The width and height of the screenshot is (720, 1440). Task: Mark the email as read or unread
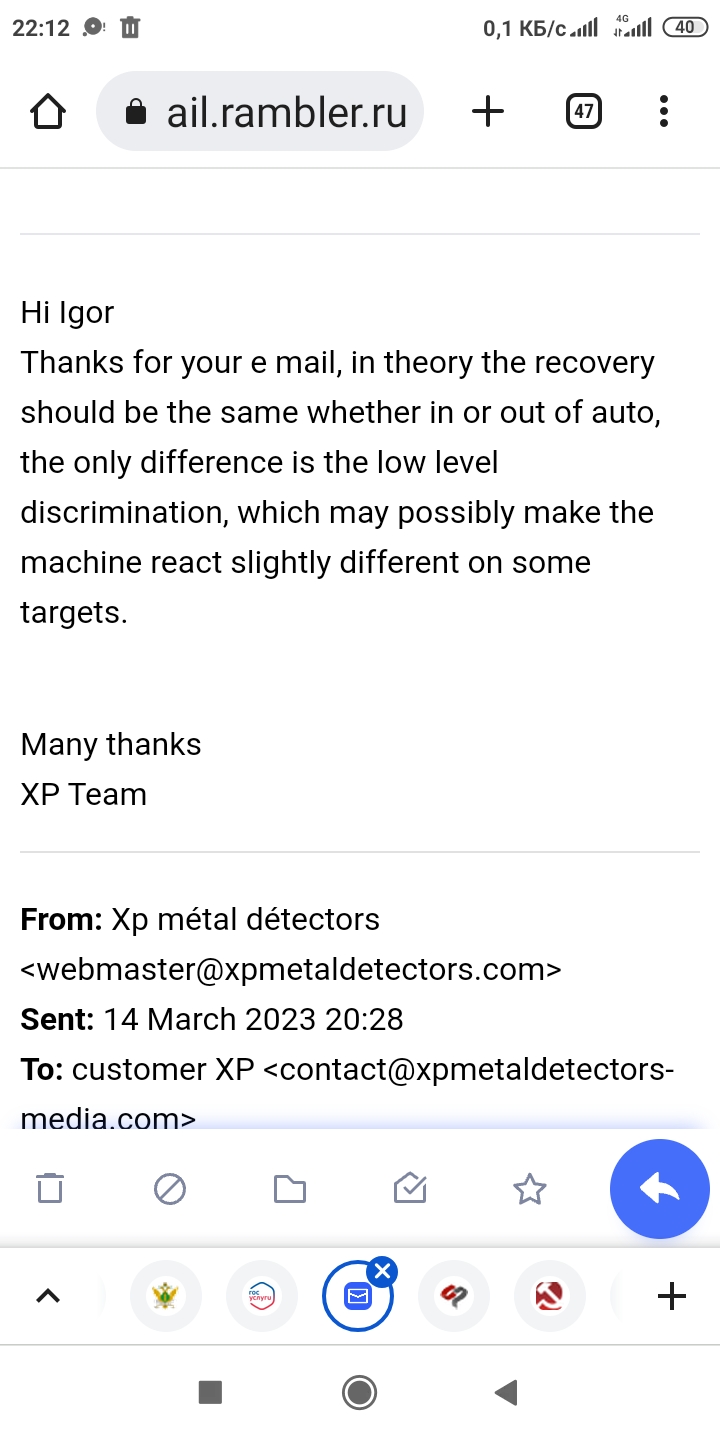pos(410,1189)
